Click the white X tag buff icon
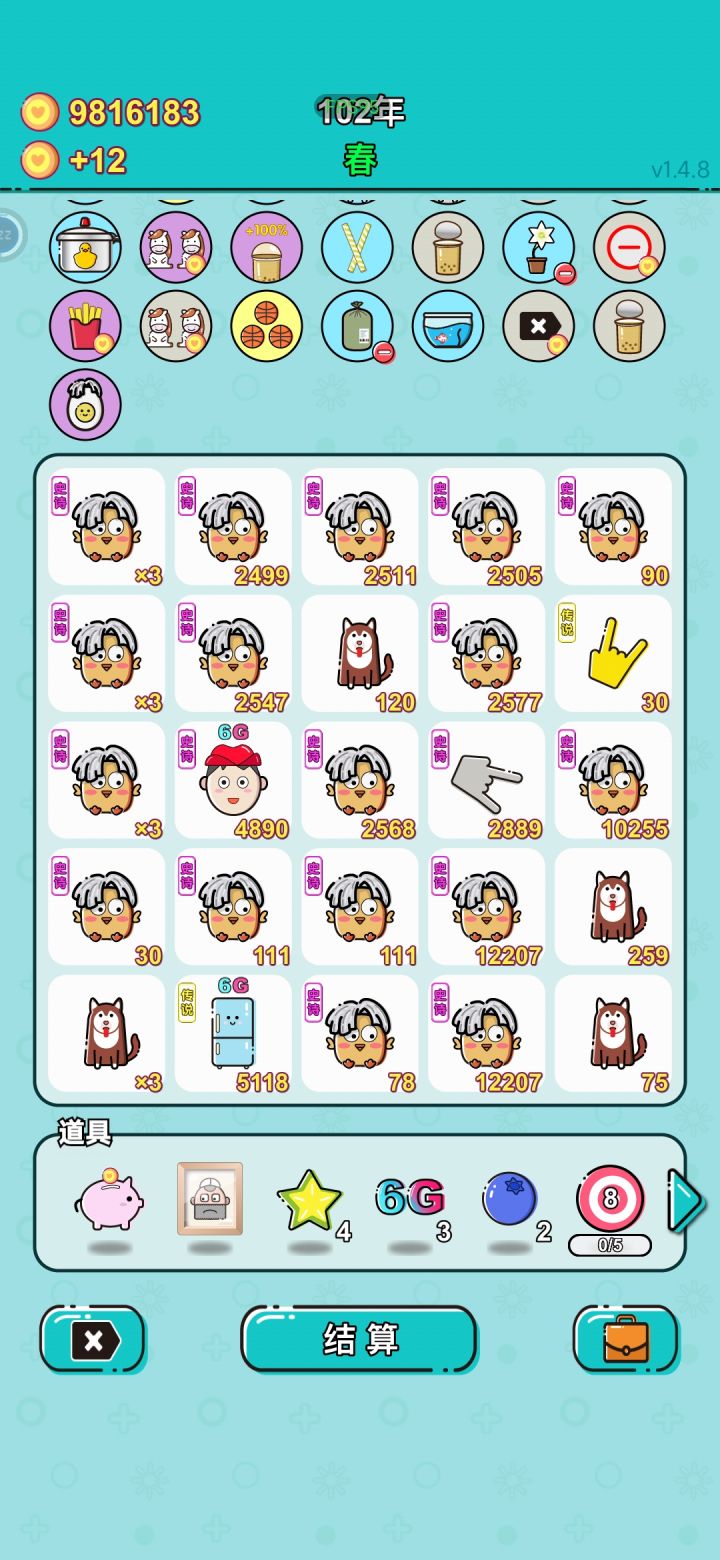The height and width of the screenshot is (1560, 720). [538, 326]
